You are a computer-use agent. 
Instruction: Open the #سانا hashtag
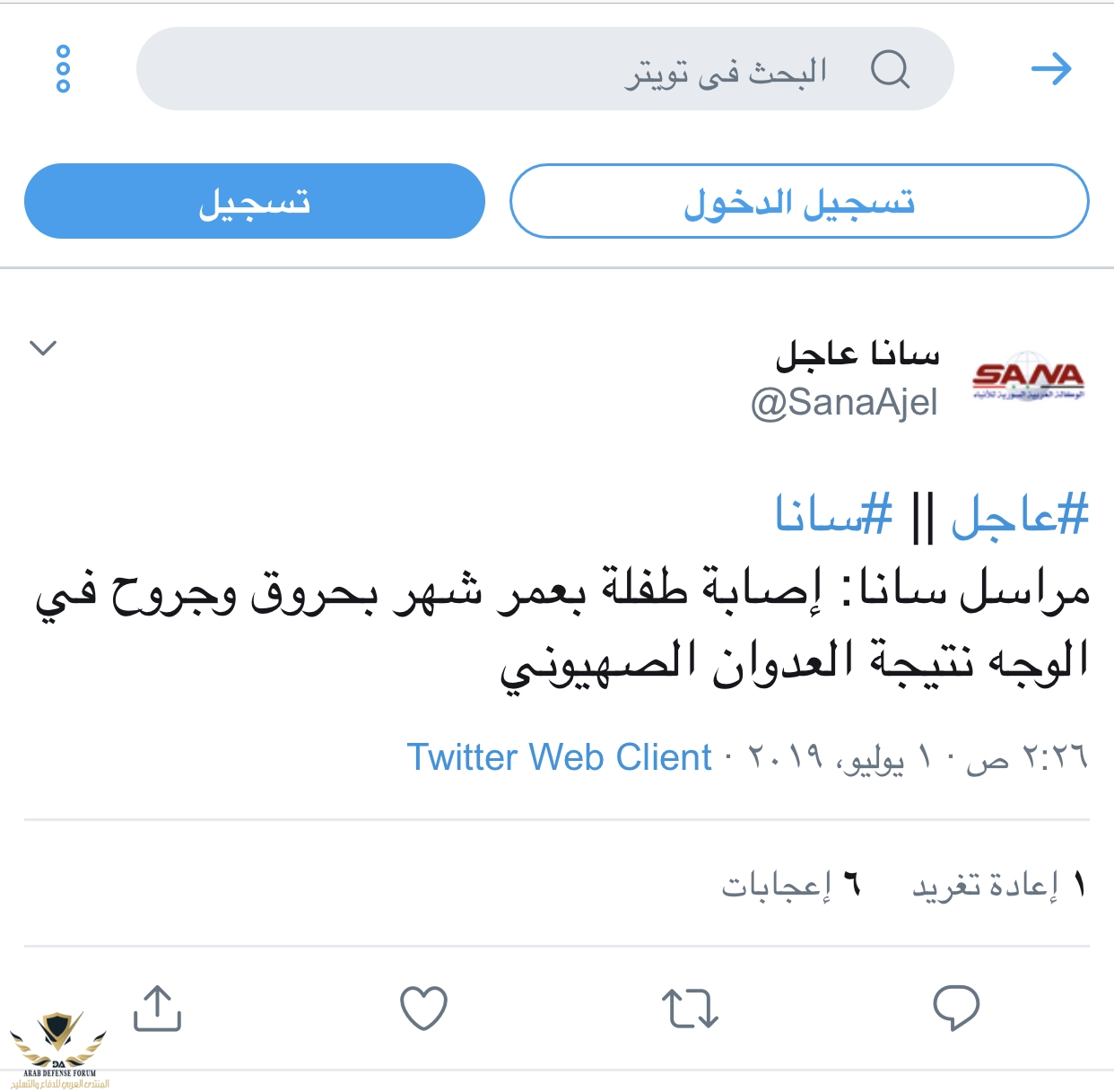pyautogui.click(x=834, y=515)
